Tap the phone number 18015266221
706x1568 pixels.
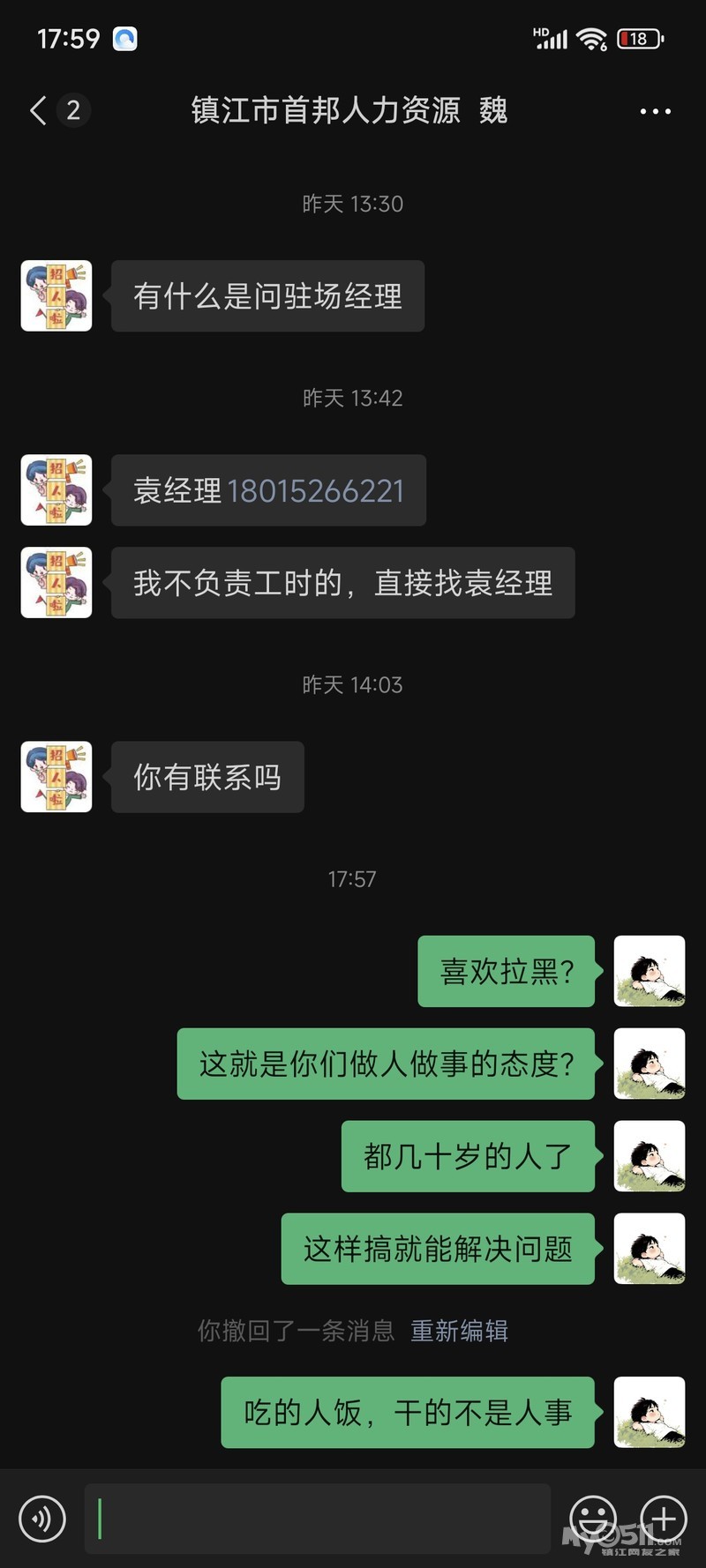pyautogui.click(x=316, y=491)
